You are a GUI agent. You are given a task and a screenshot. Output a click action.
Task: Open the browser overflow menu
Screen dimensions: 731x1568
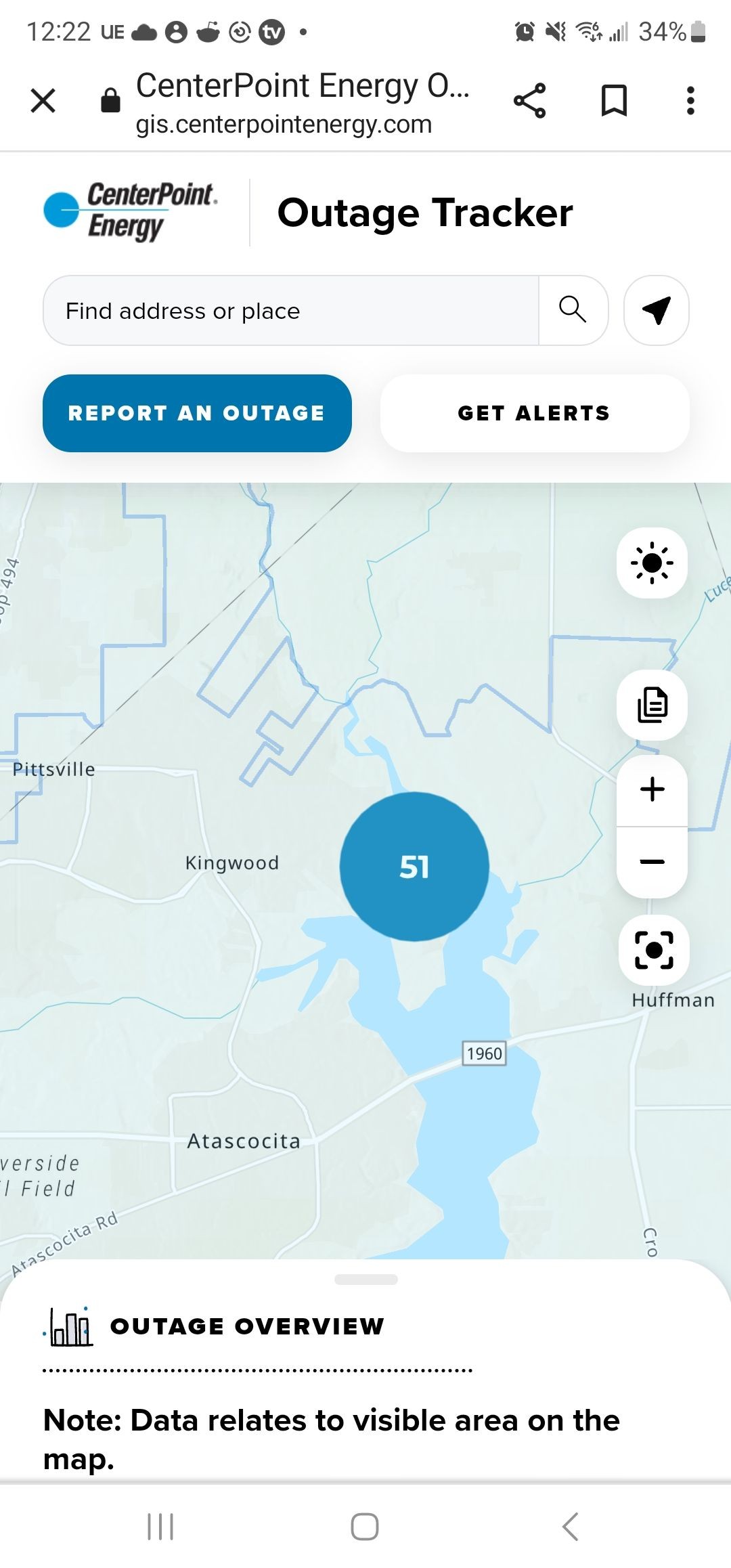(x=690, y=101)
